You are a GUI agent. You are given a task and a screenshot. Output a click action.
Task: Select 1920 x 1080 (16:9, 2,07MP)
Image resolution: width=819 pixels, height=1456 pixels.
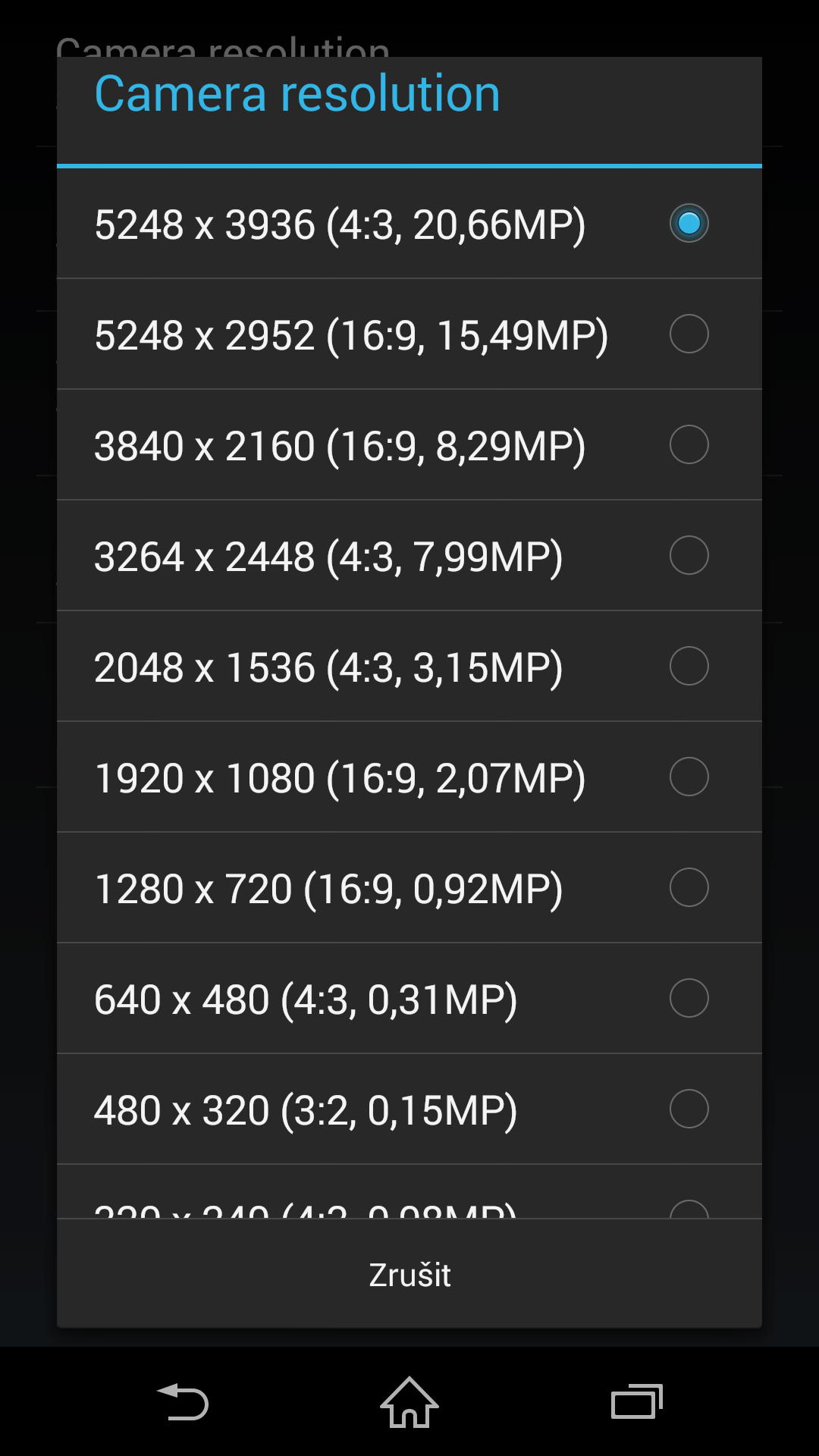click(409, 777)
